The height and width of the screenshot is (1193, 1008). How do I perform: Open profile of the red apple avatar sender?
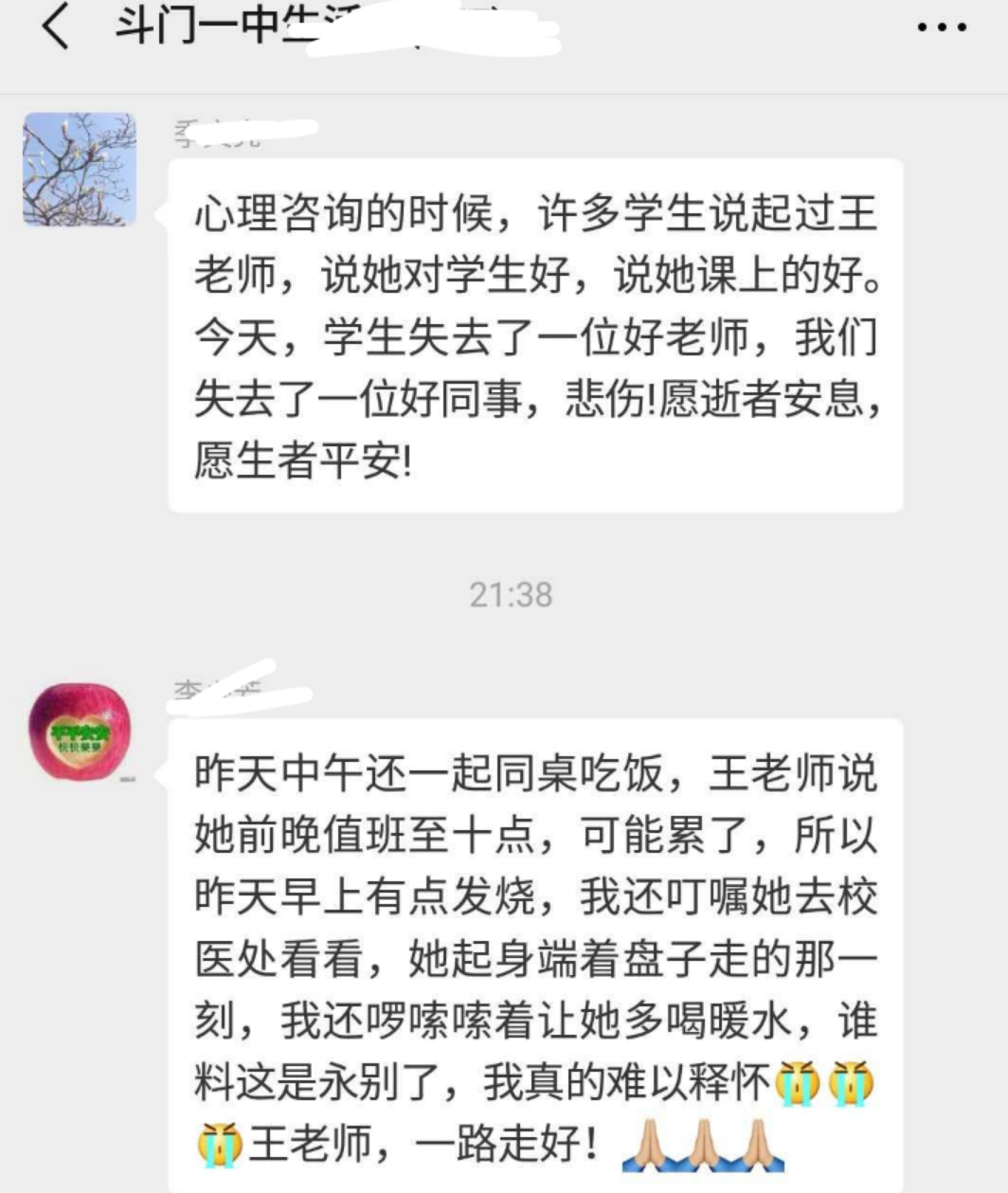80,732
